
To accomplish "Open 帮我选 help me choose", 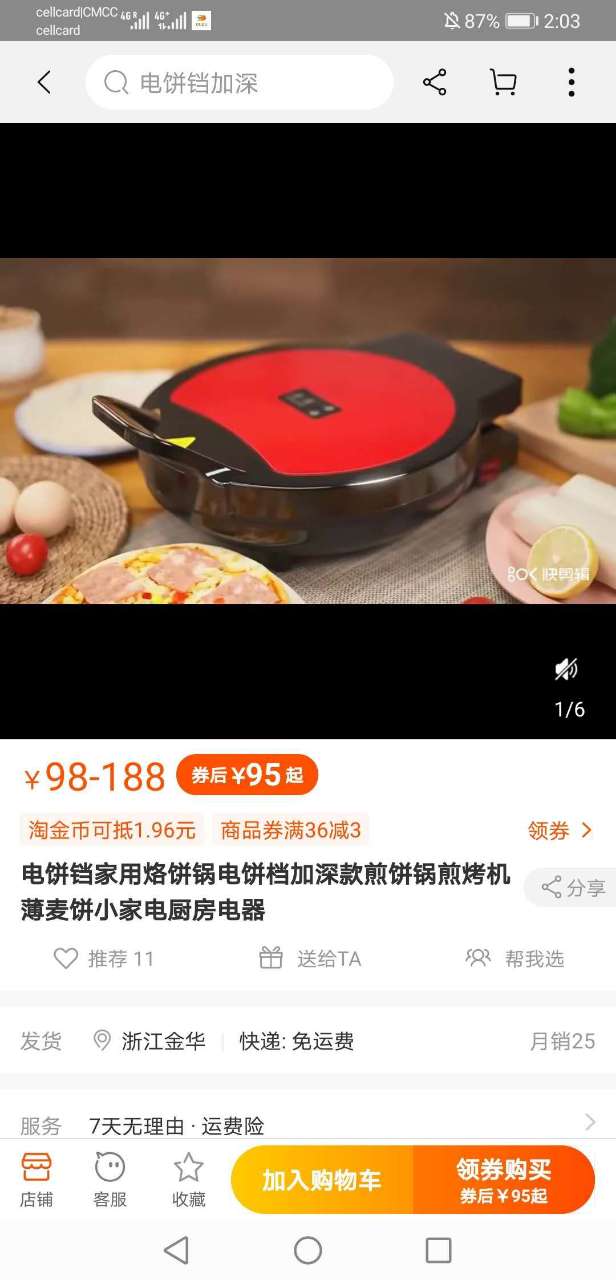I will click(515, 958).
